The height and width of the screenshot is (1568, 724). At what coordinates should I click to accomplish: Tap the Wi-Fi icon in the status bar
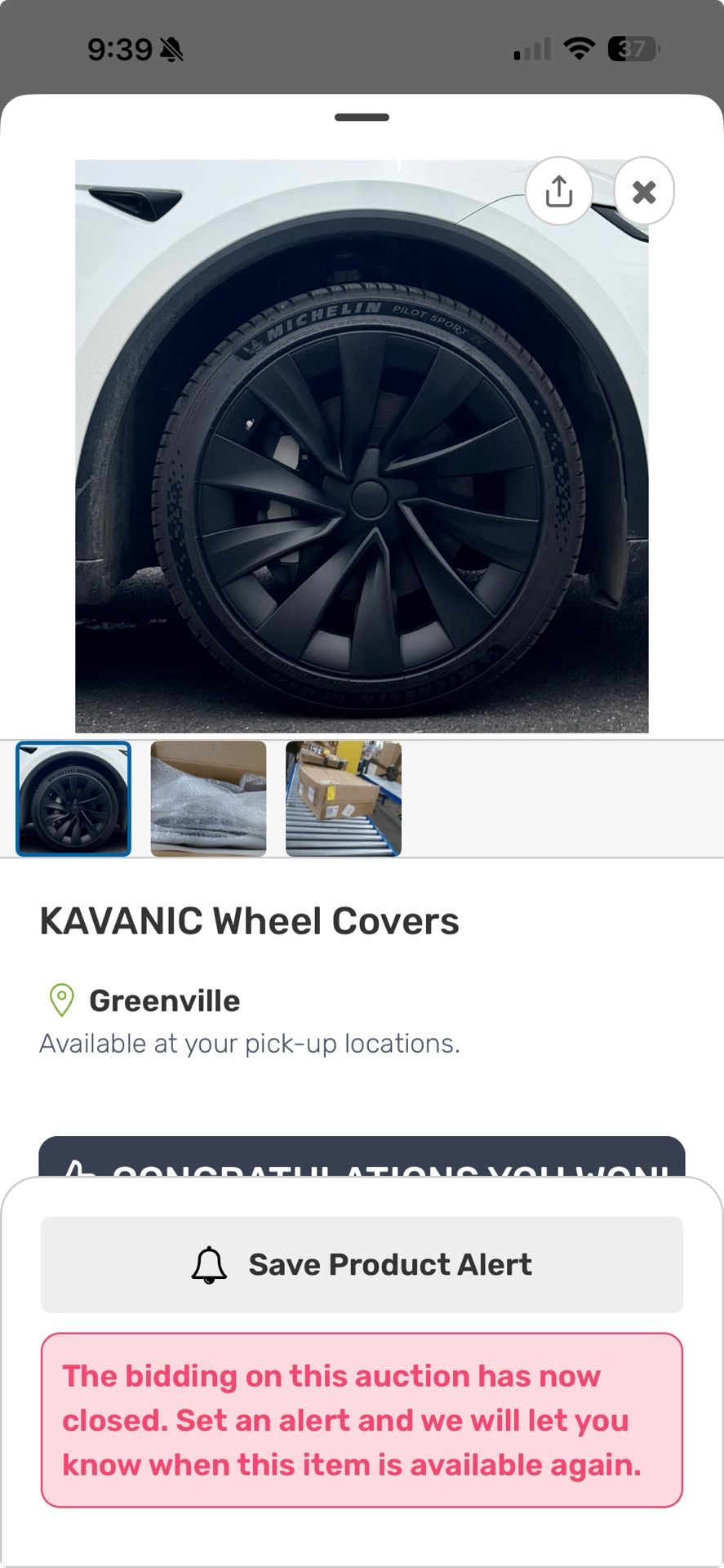pyautogui.click(x=580, y=49)
